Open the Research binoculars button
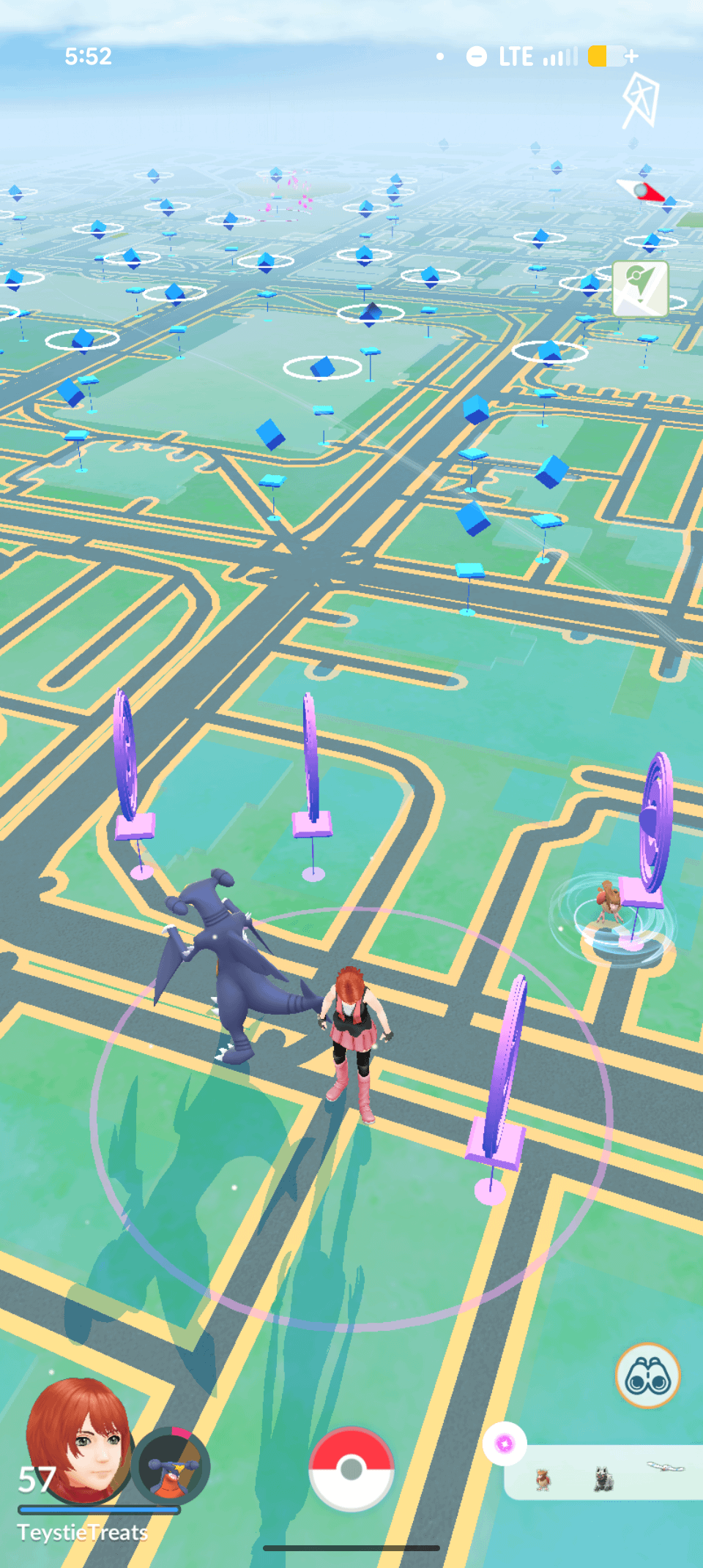Viewport: 703px width, 1568px height. tap(647, 1376)
